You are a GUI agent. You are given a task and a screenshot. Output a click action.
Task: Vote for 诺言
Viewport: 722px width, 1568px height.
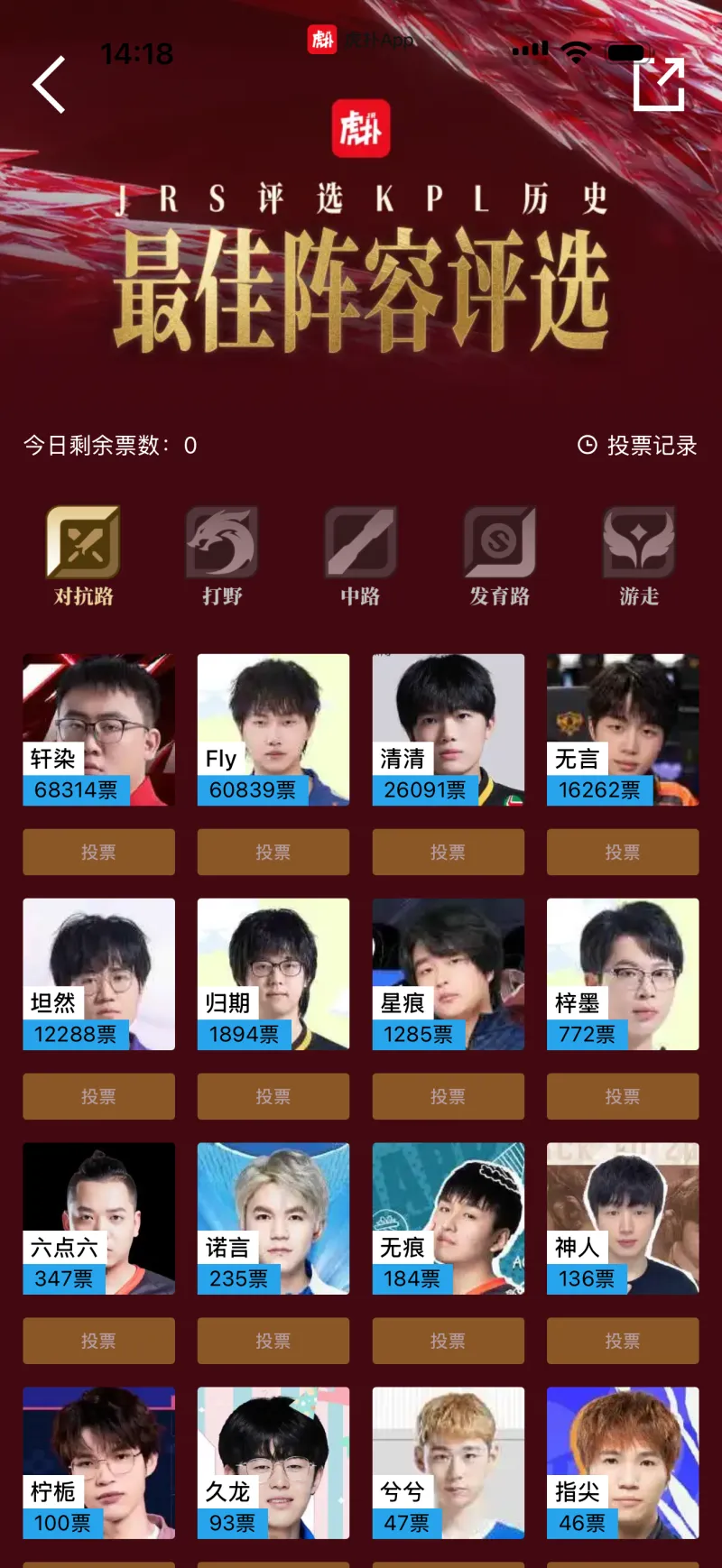[x=273, y=1341]
